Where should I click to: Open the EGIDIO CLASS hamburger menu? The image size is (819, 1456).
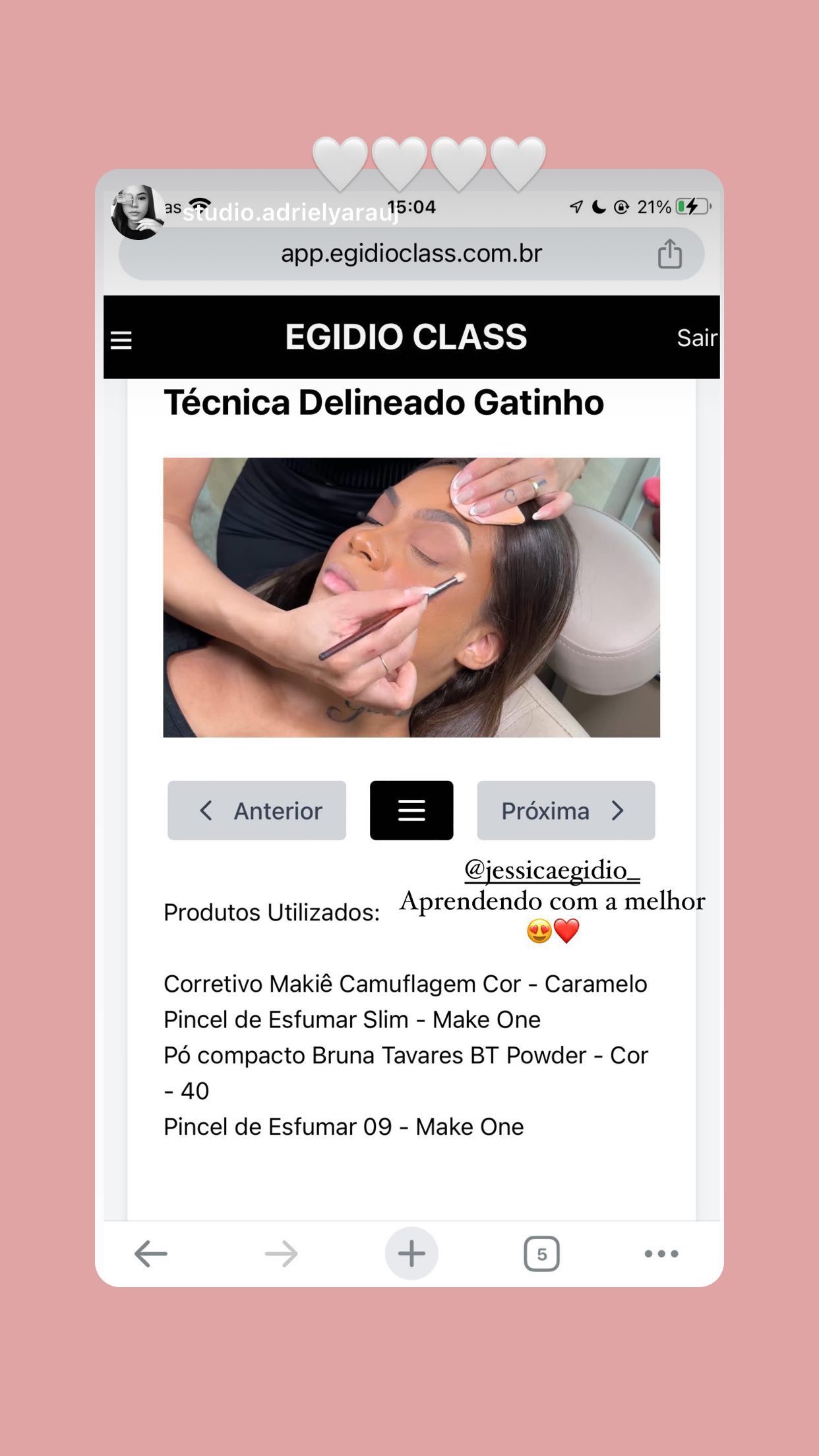(121, 340)
